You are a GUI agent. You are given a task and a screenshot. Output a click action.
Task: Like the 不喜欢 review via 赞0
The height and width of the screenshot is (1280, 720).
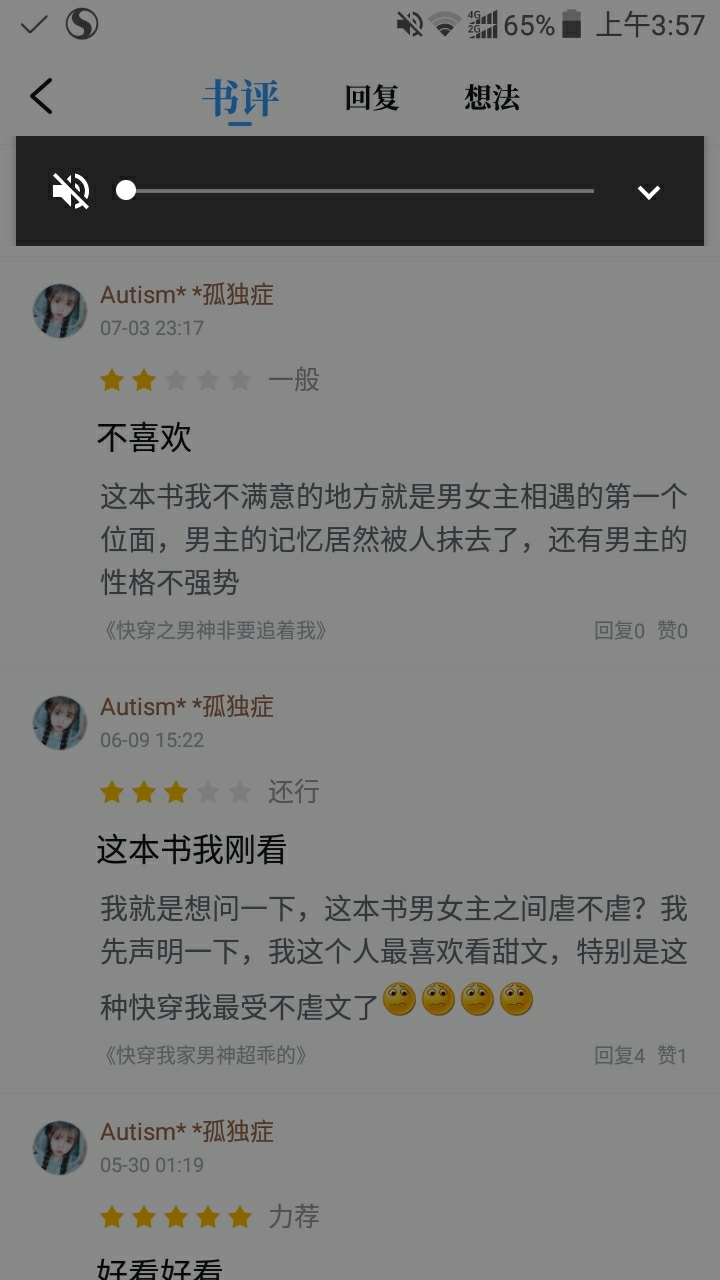pos(672,630)
